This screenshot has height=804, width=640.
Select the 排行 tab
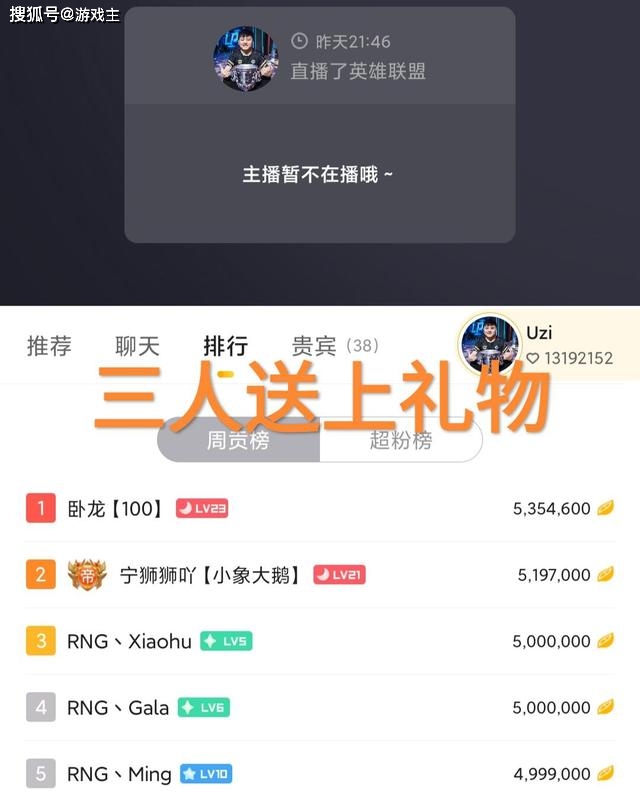[225, 346]
